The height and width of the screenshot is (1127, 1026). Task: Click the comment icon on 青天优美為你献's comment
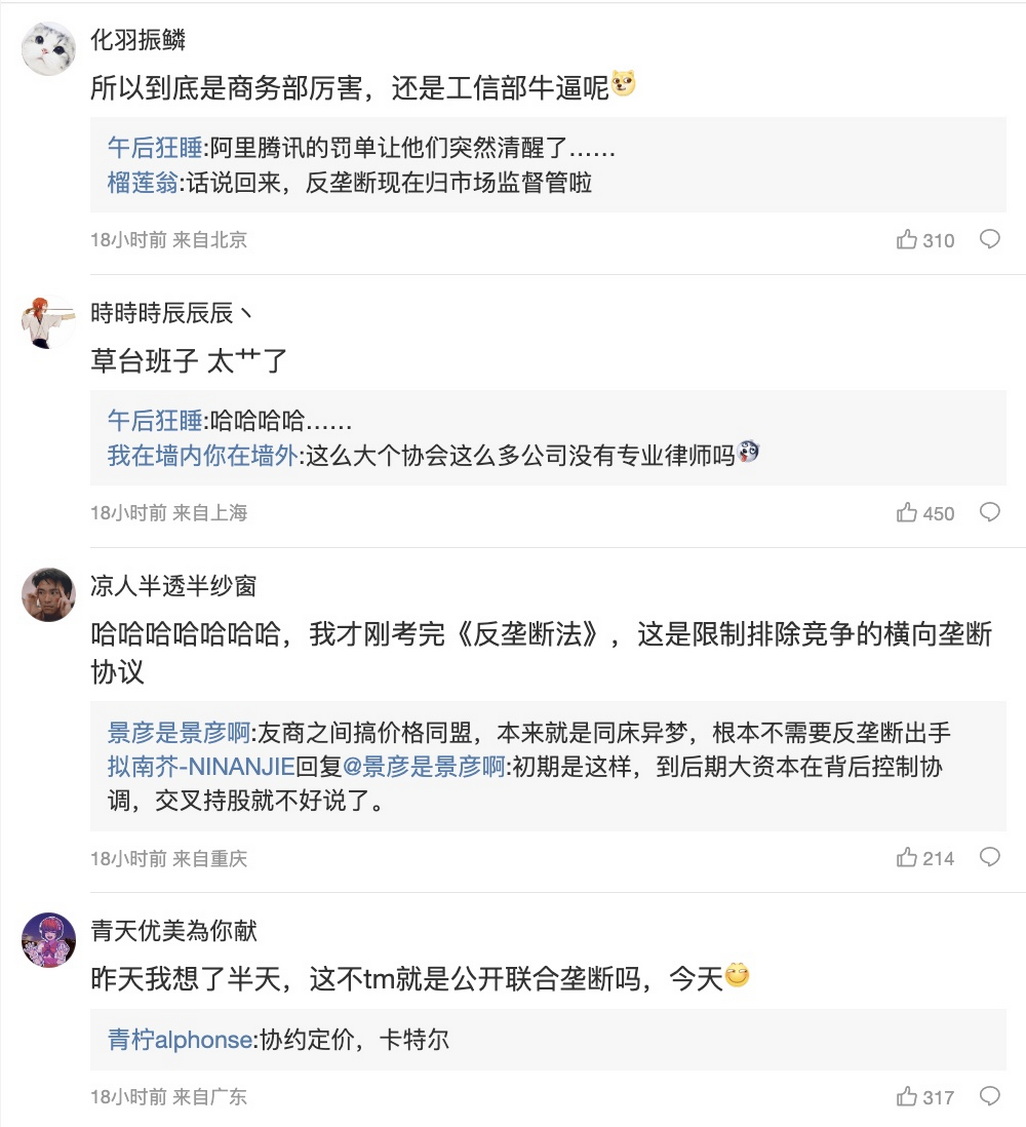(x=990, y=1094)
